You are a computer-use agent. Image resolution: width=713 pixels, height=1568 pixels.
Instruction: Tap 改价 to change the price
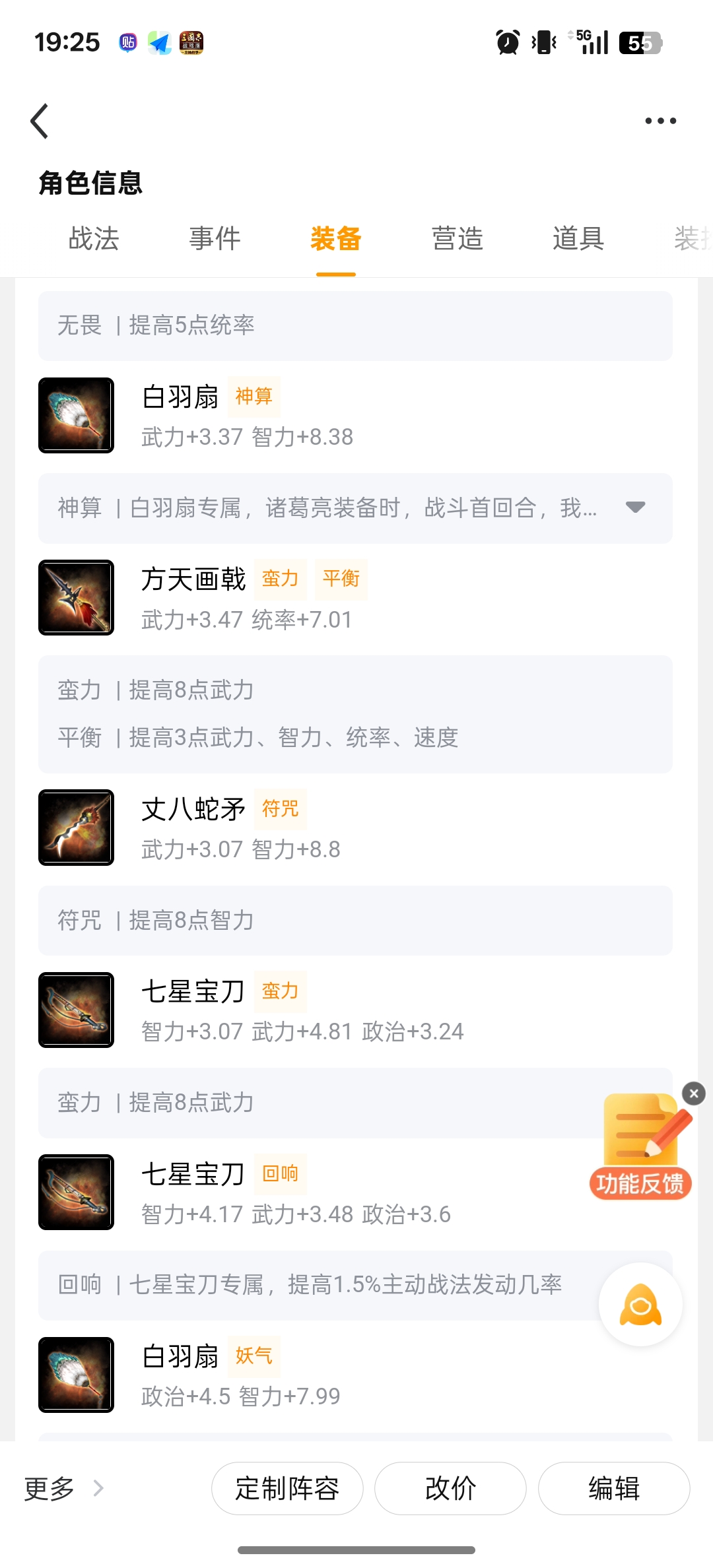point(450,1488)
